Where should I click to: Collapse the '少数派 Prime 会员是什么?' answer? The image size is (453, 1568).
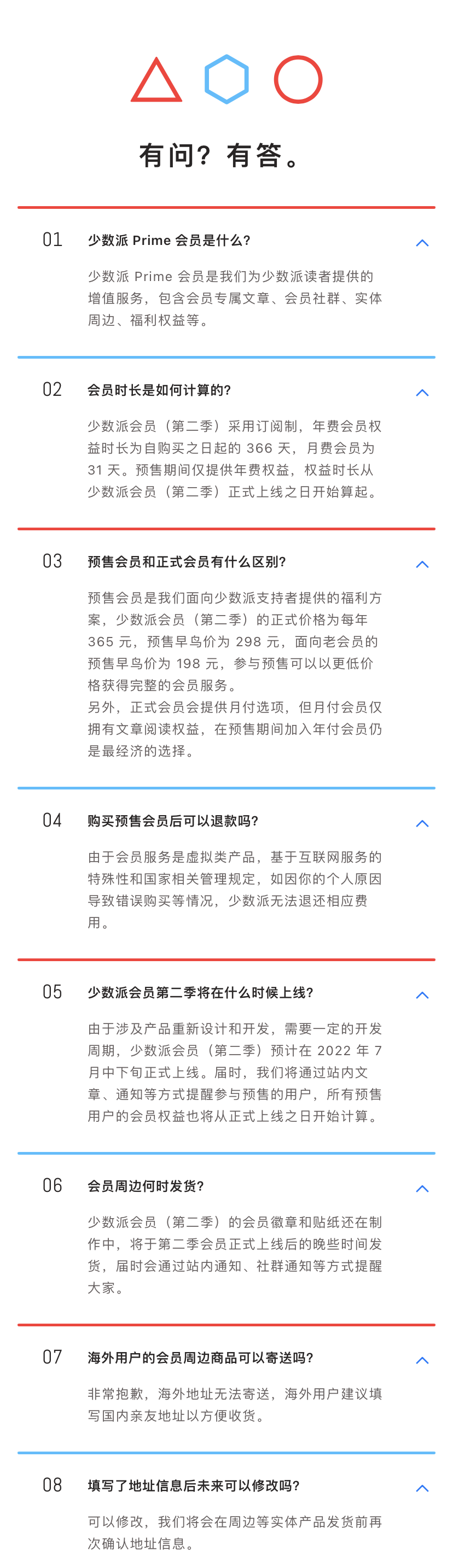click(x=421, y=242)
